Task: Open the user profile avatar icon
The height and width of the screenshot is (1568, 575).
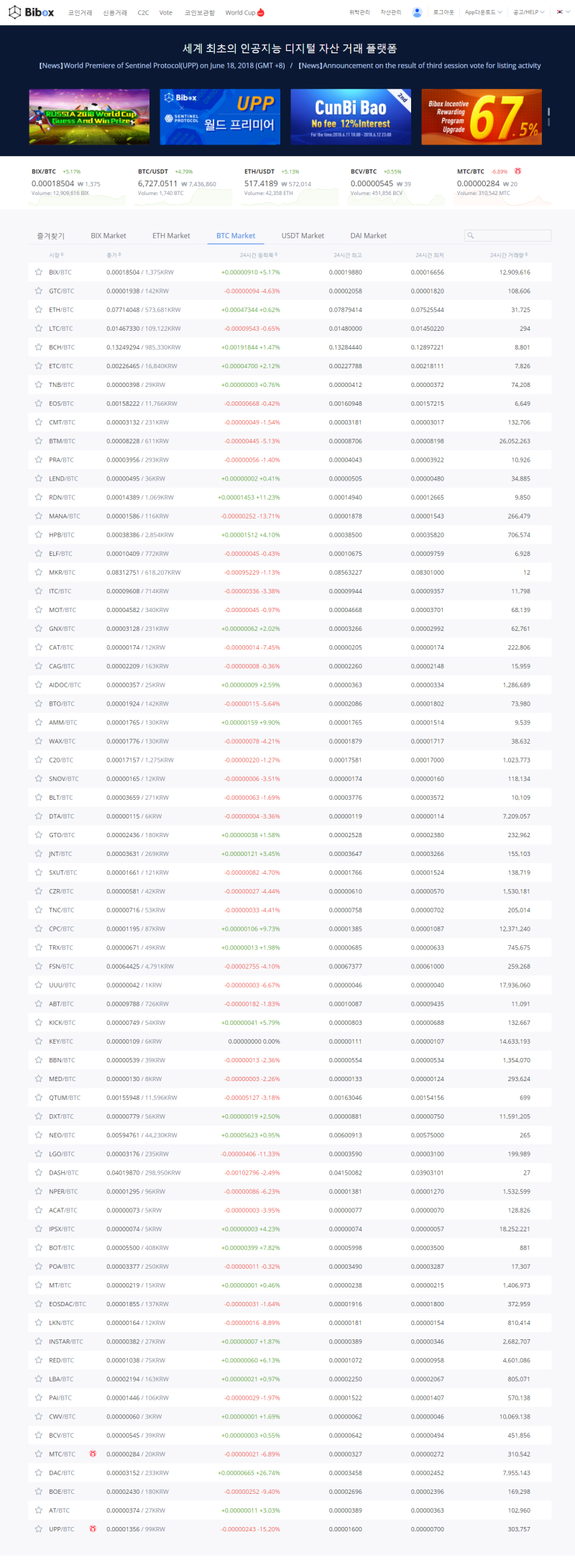Action: coord(418,12)
